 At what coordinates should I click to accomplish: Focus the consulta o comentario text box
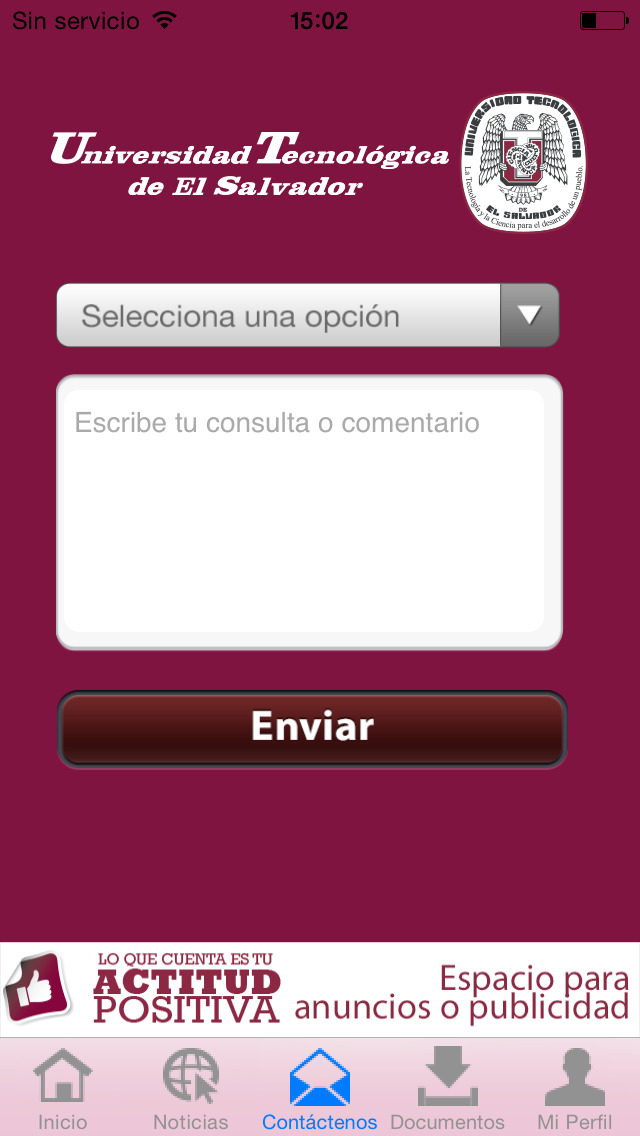click(x=309, y=511)
